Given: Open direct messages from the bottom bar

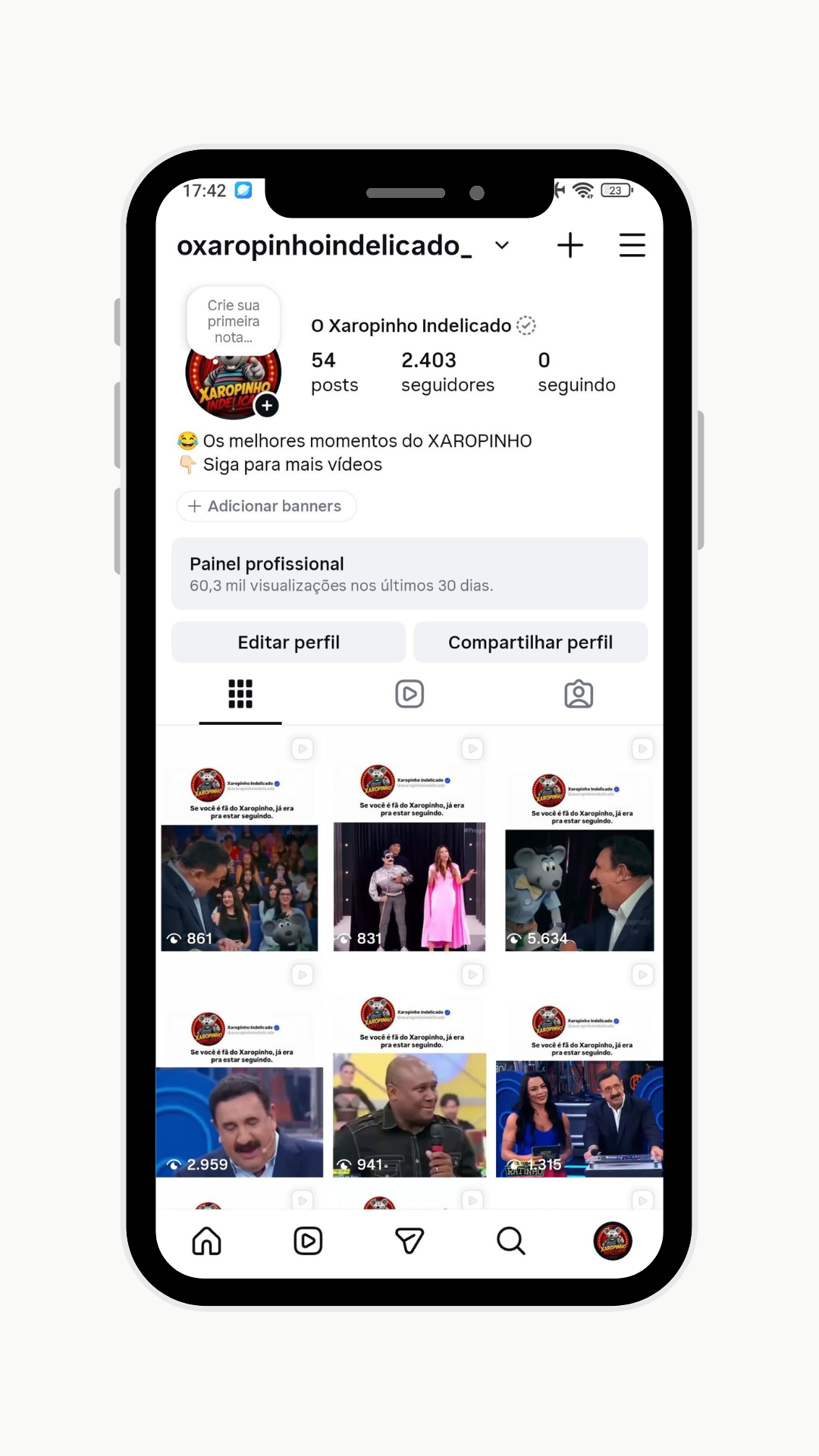Looking at the screenshot, I should (x=409, y=1241).
